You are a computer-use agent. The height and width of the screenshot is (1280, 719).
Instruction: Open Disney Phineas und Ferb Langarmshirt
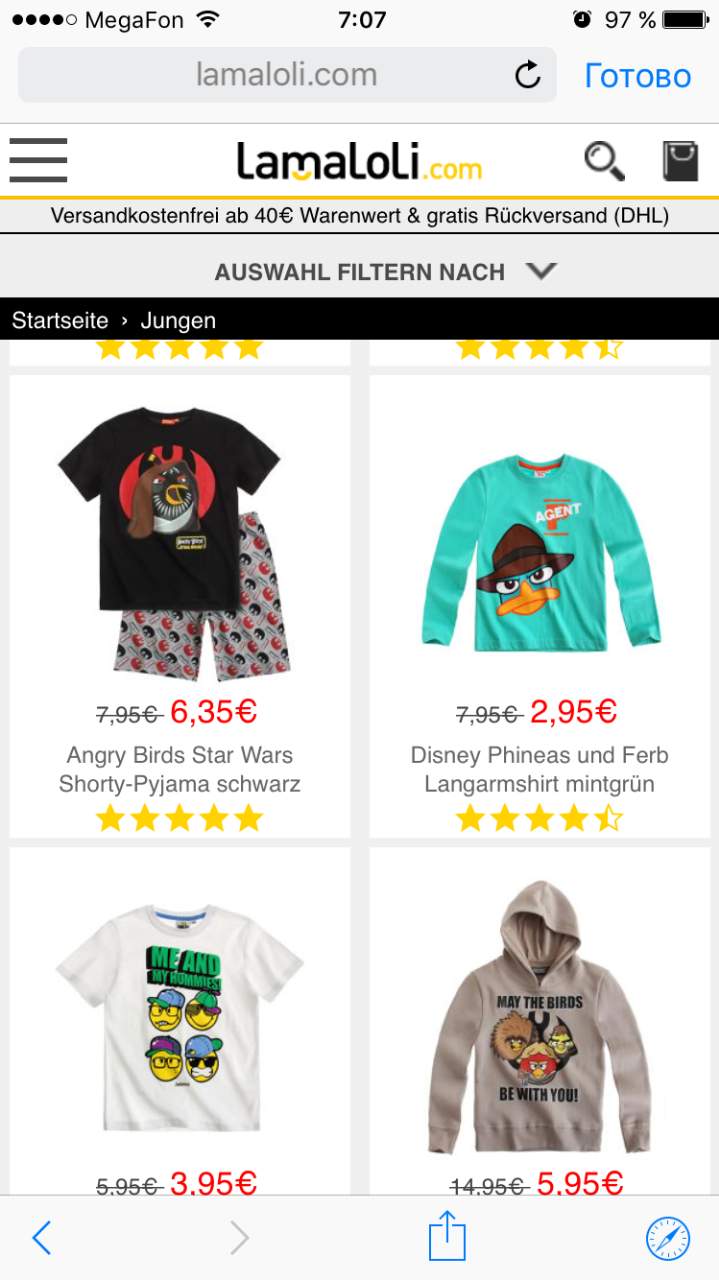click(x=540, y=606)
